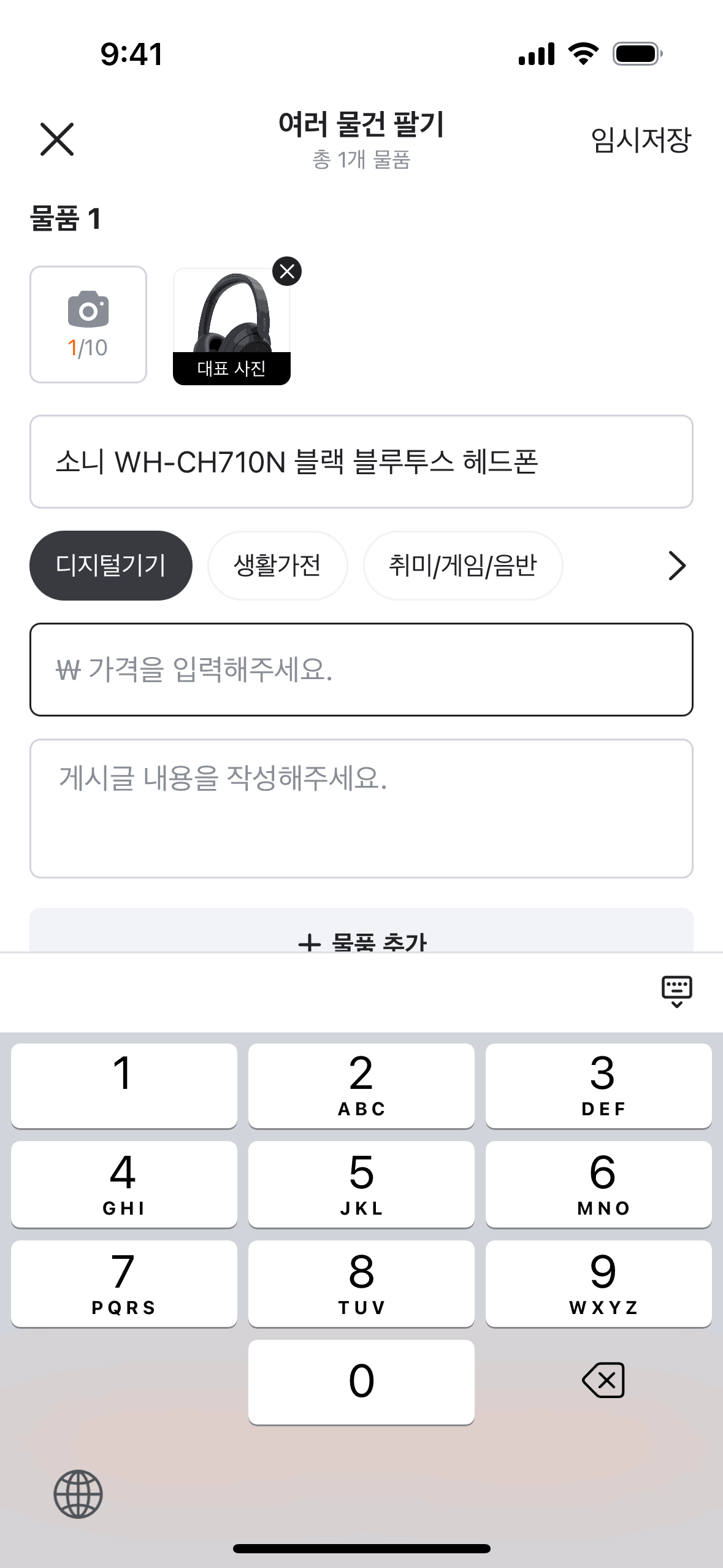The width and height of the screenshot is (723, 1568).
Task: Tap 임시저장 to save draft
Action: click(x=640, y=140)
